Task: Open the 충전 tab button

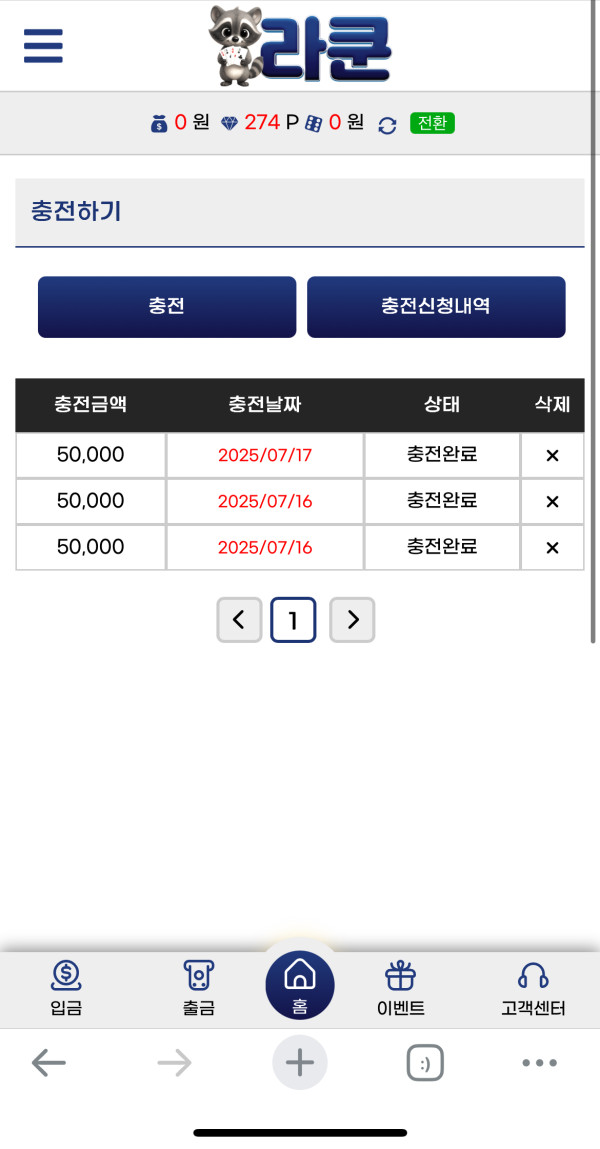Action: tap(167, 307)
